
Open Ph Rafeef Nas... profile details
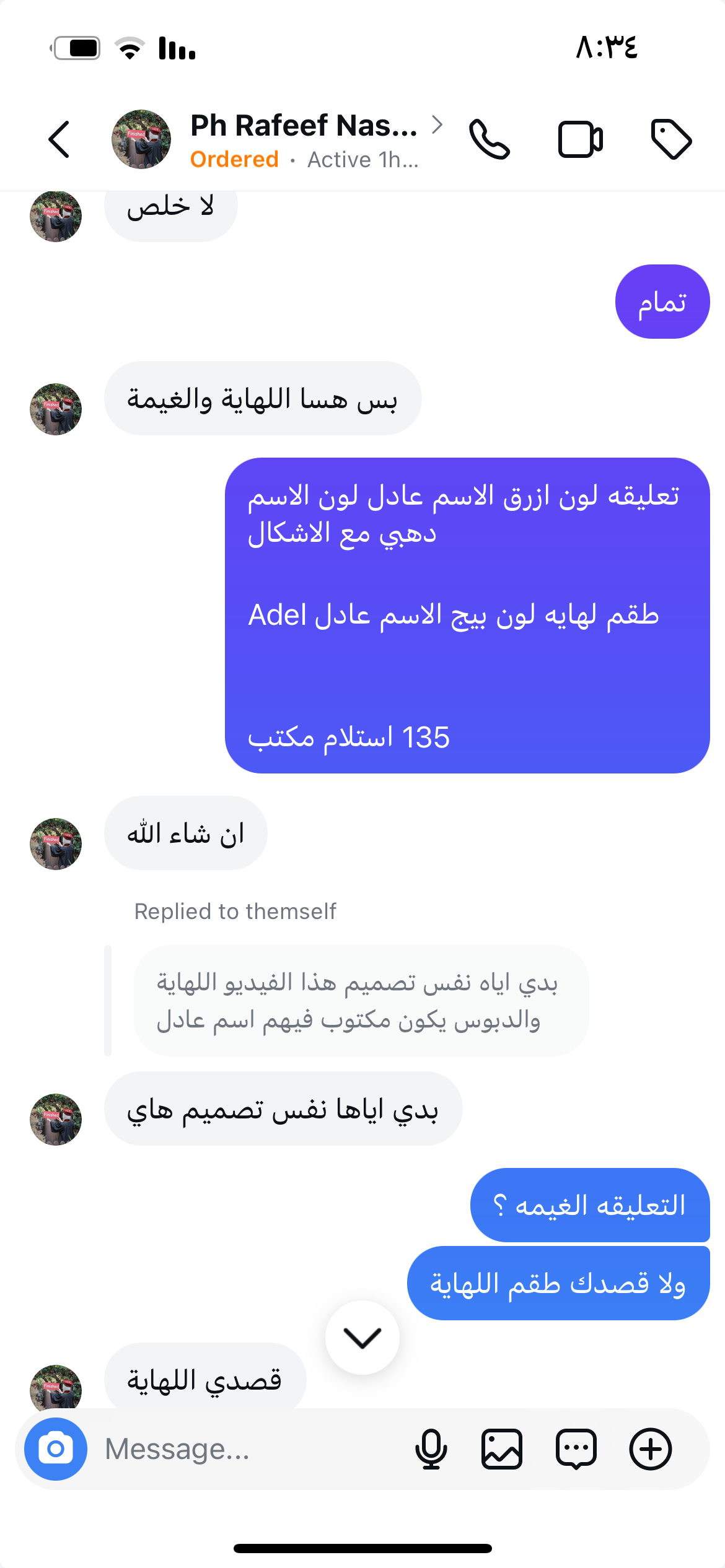coord(304,139)
